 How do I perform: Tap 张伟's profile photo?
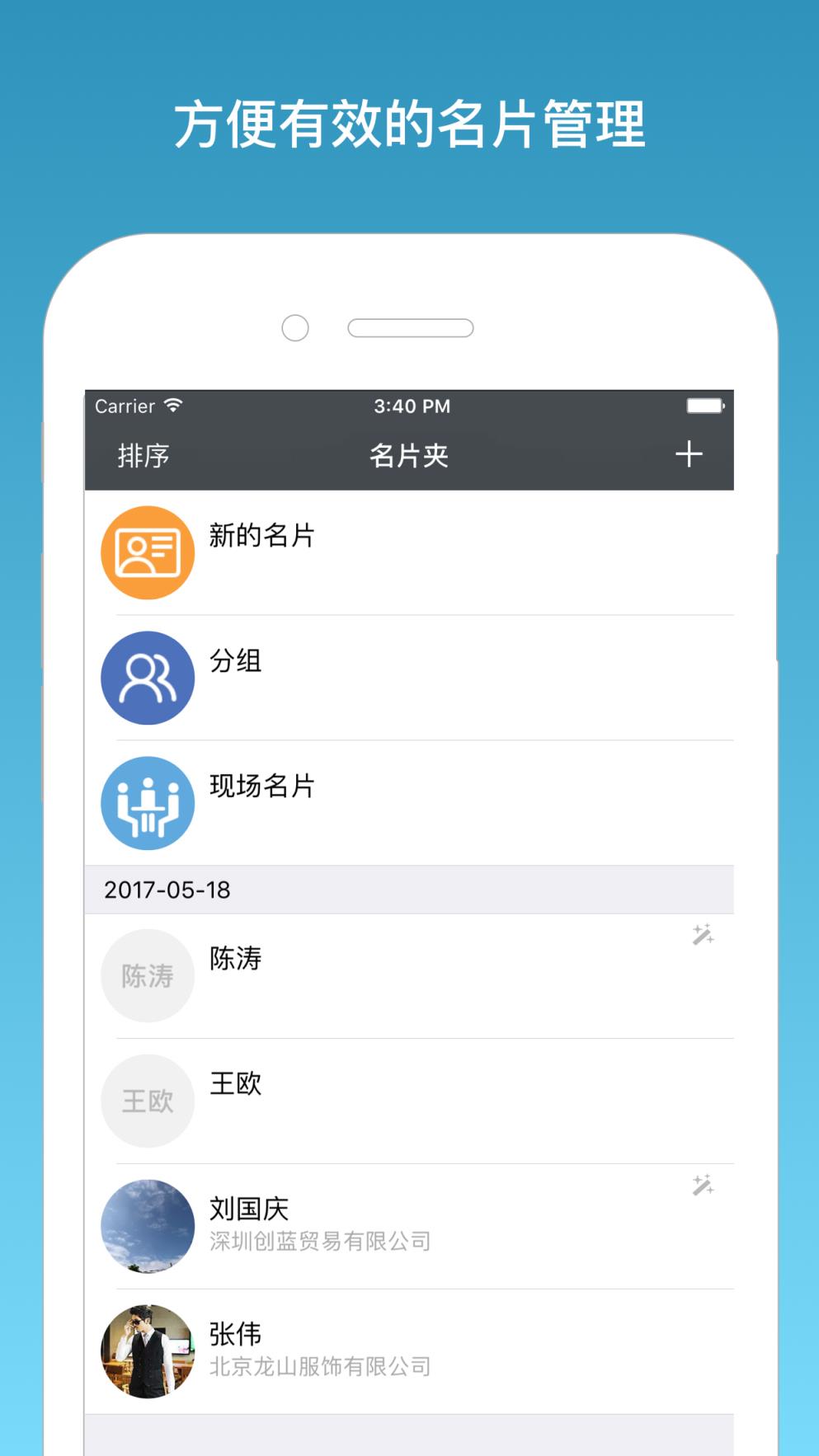pyautogui.click(x=148, y=1351)
